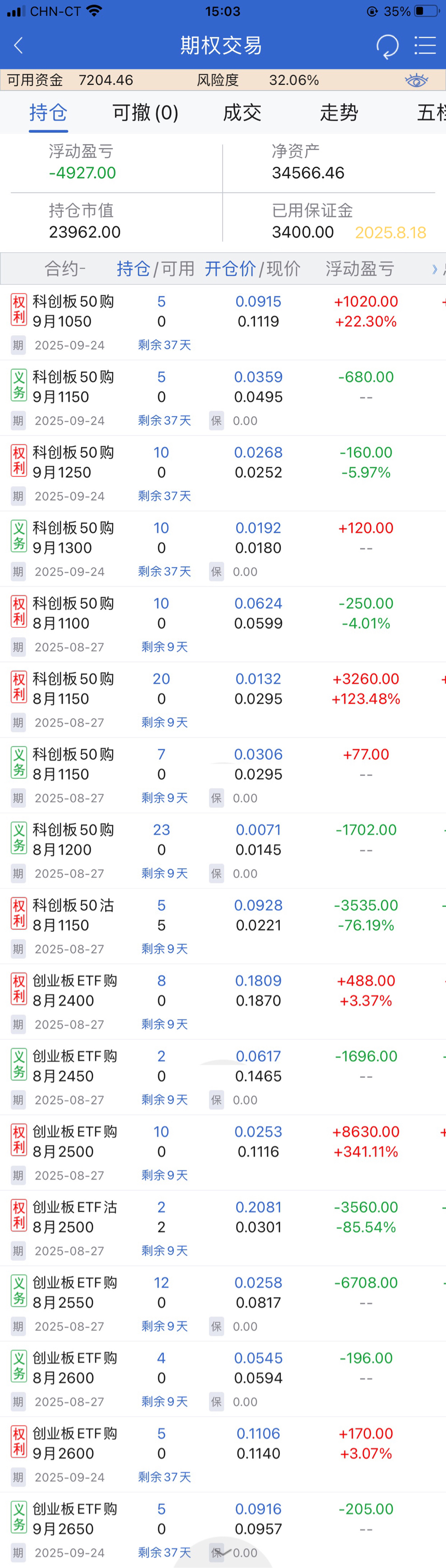Open 科创板50购 9月1050 position
This screenshot has width=446, height=1568.
coord(73,312)
